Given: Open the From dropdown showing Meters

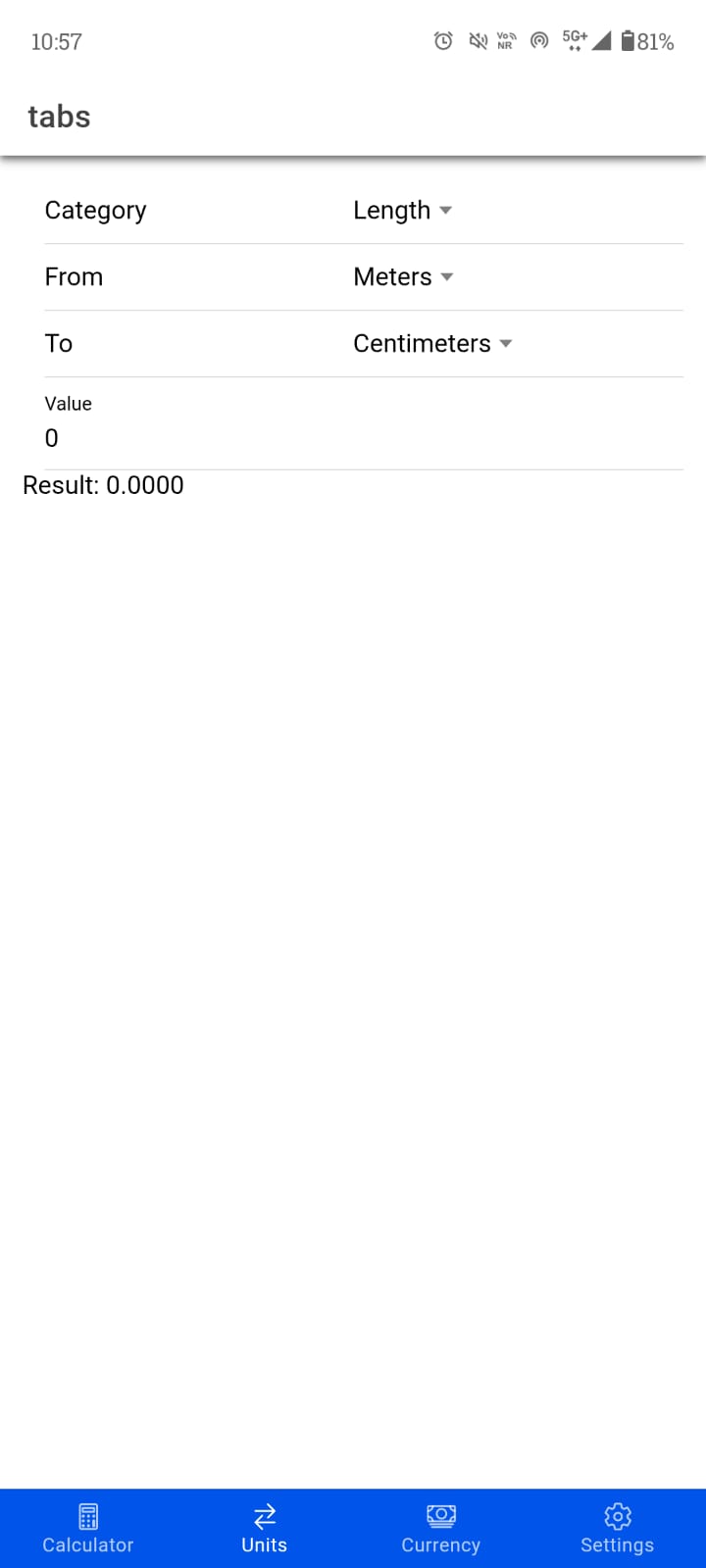Looking at the screenshot, I should pos(402,277).
